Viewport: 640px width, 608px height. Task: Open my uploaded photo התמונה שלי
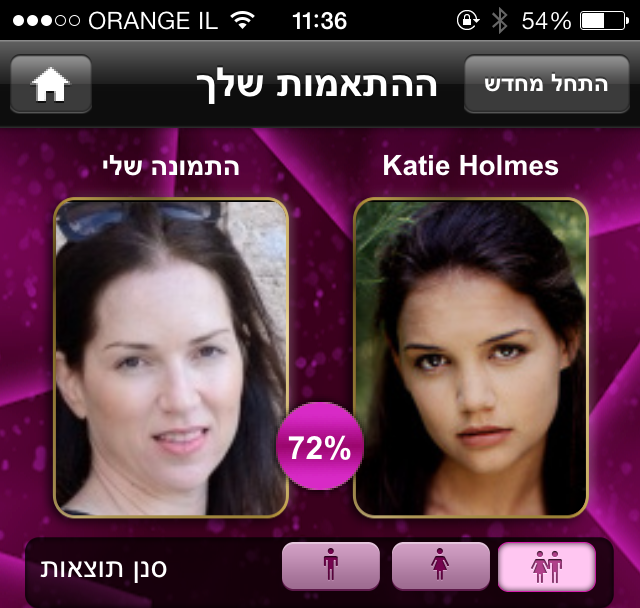pos(171,357)
